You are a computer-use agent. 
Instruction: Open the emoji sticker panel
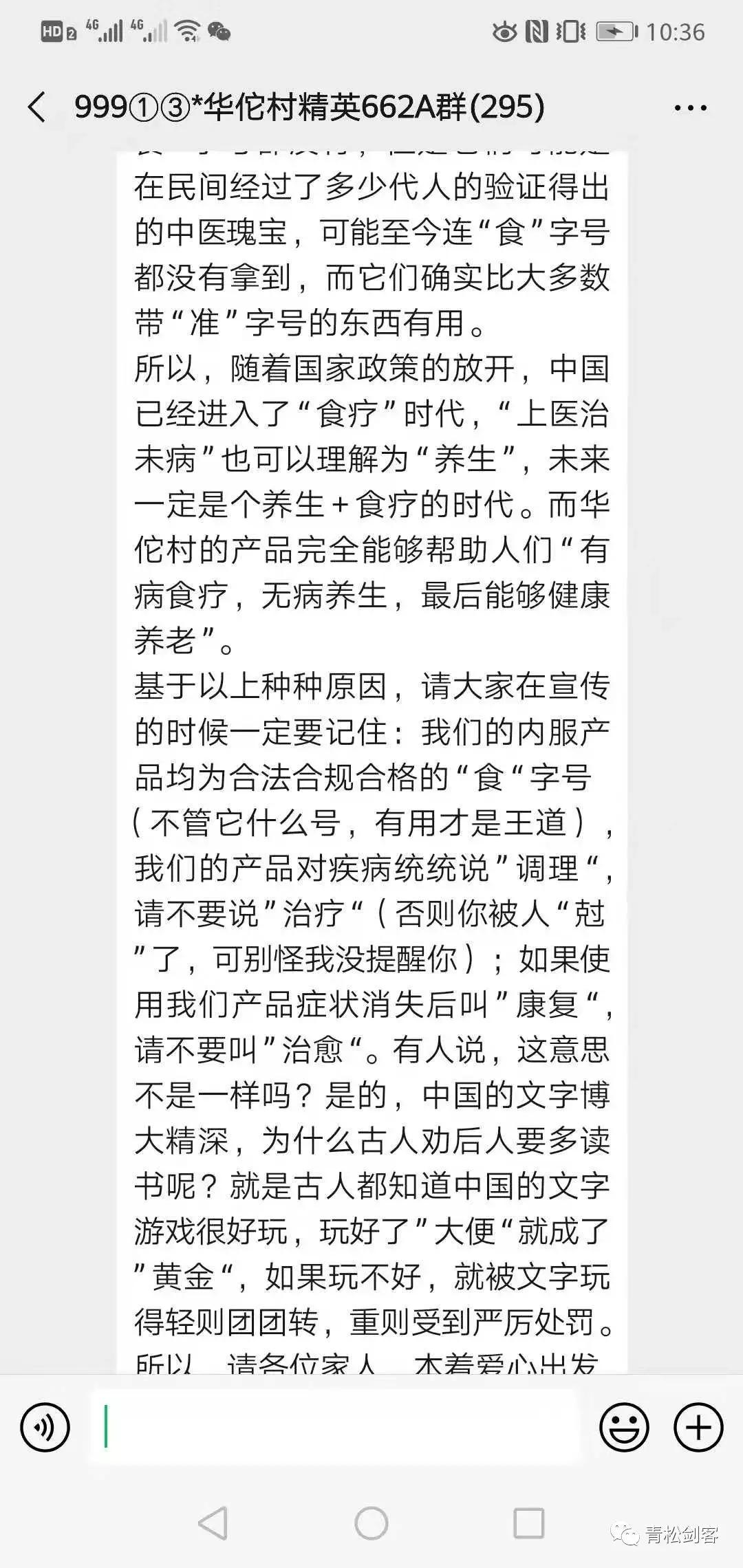pos(624,1428)
